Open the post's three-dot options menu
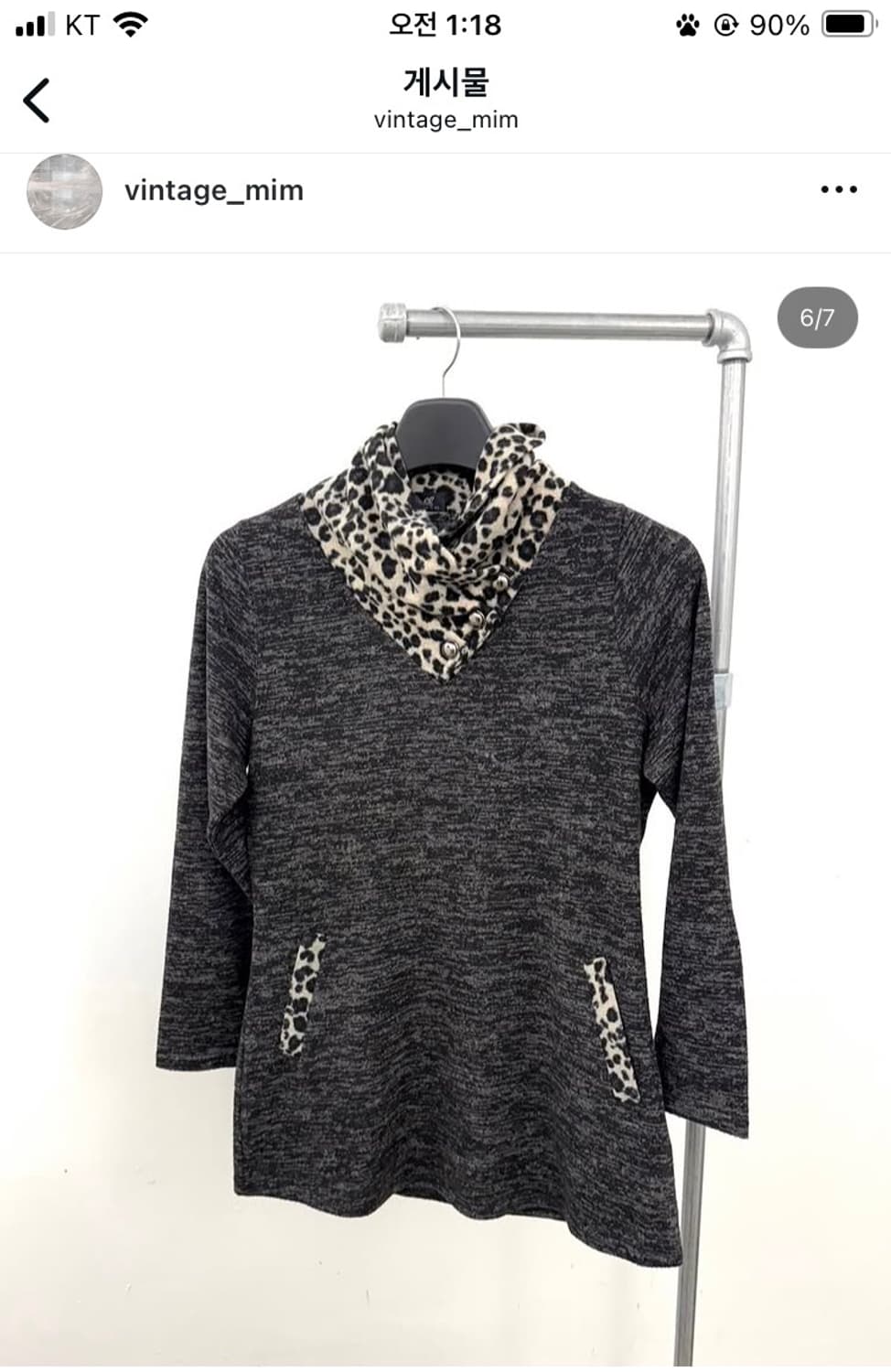891x1372 pixels. tap(838, 190)
